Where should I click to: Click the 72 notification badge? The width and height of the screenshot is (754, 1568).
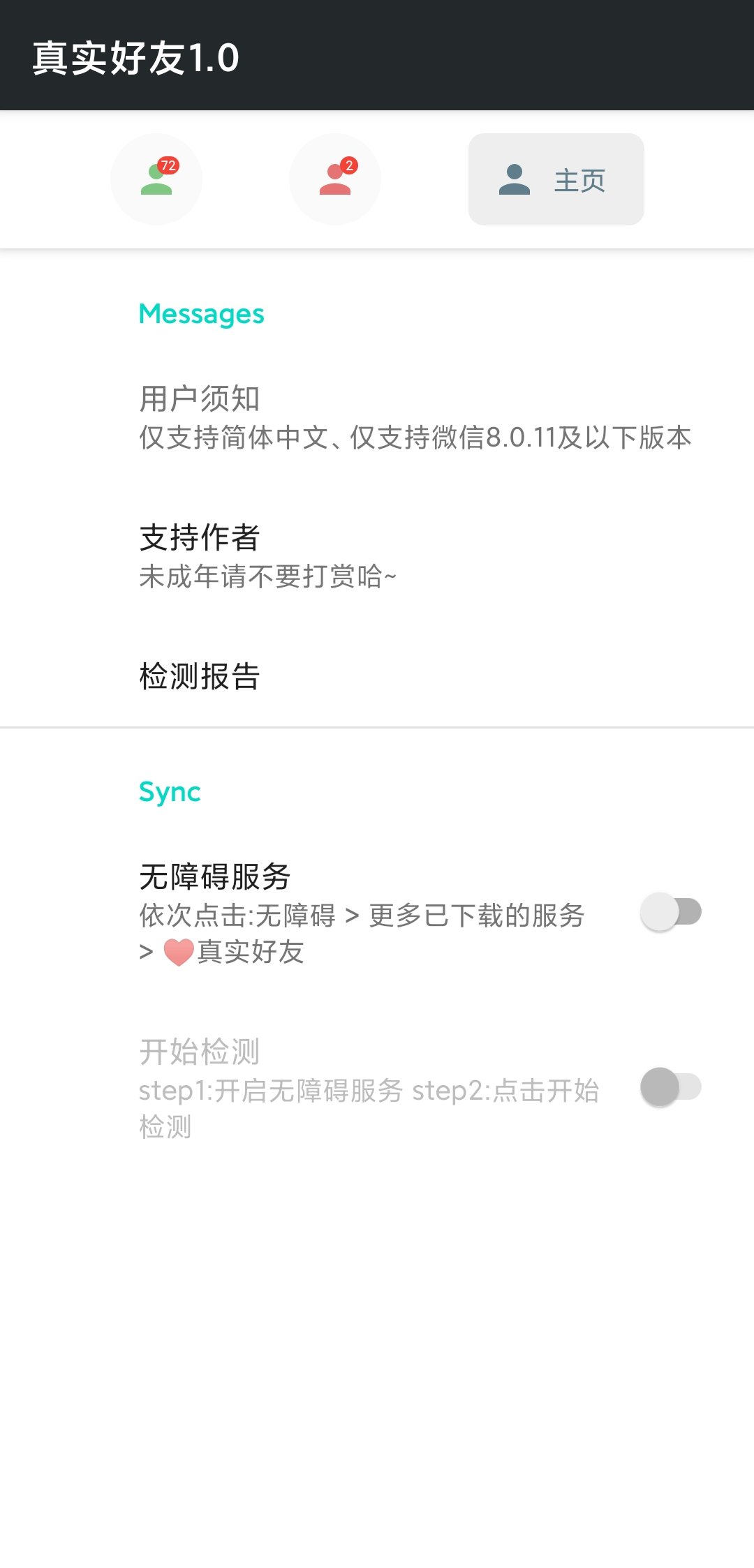tap(169, 165)
